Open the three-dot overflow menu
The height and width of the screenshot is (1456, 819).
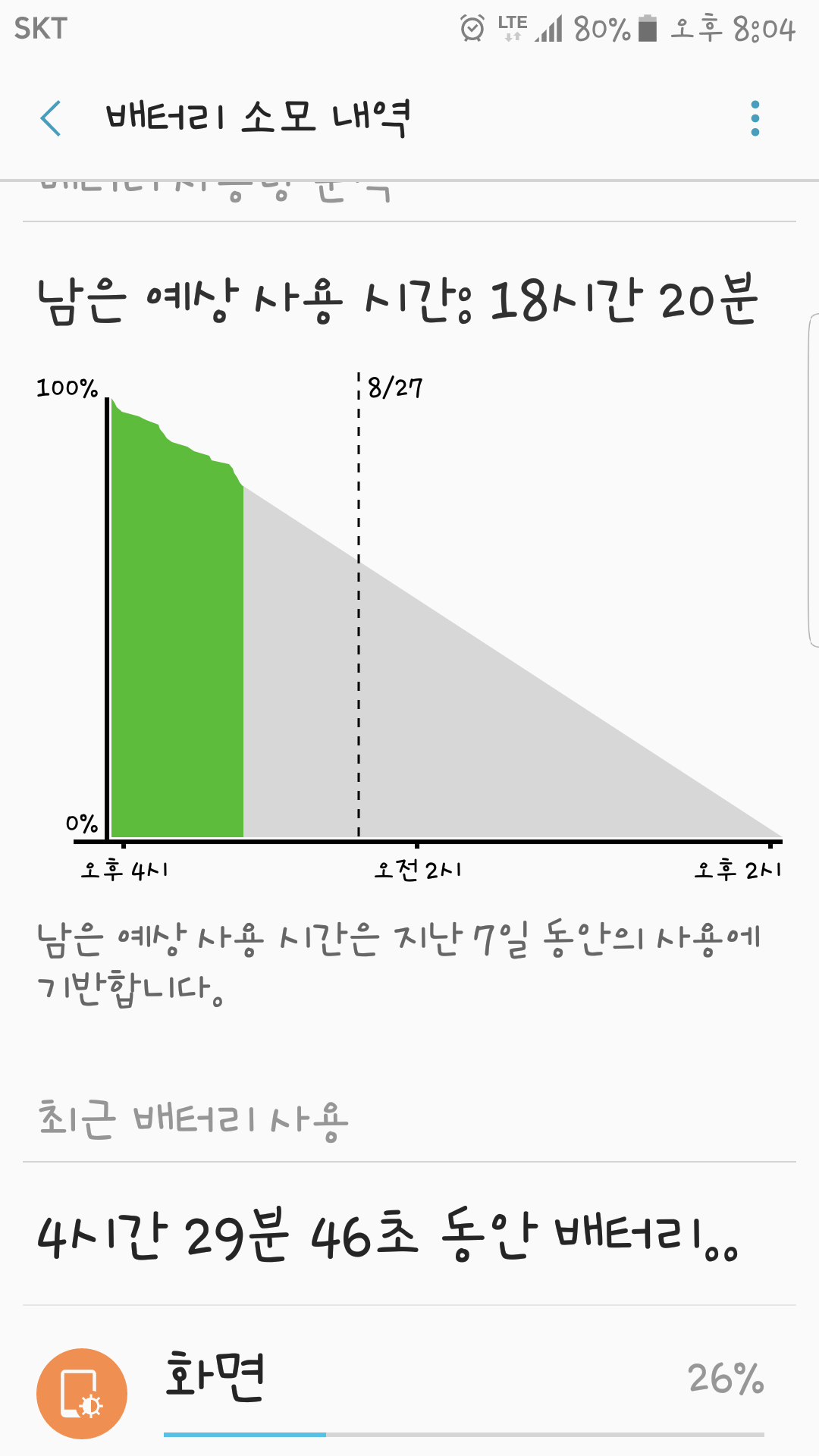coord(755,118)
